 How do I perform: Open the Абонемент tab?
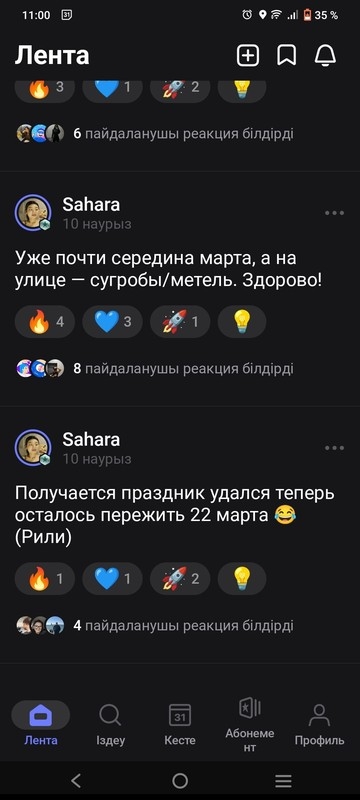click(x=250, y=725)
